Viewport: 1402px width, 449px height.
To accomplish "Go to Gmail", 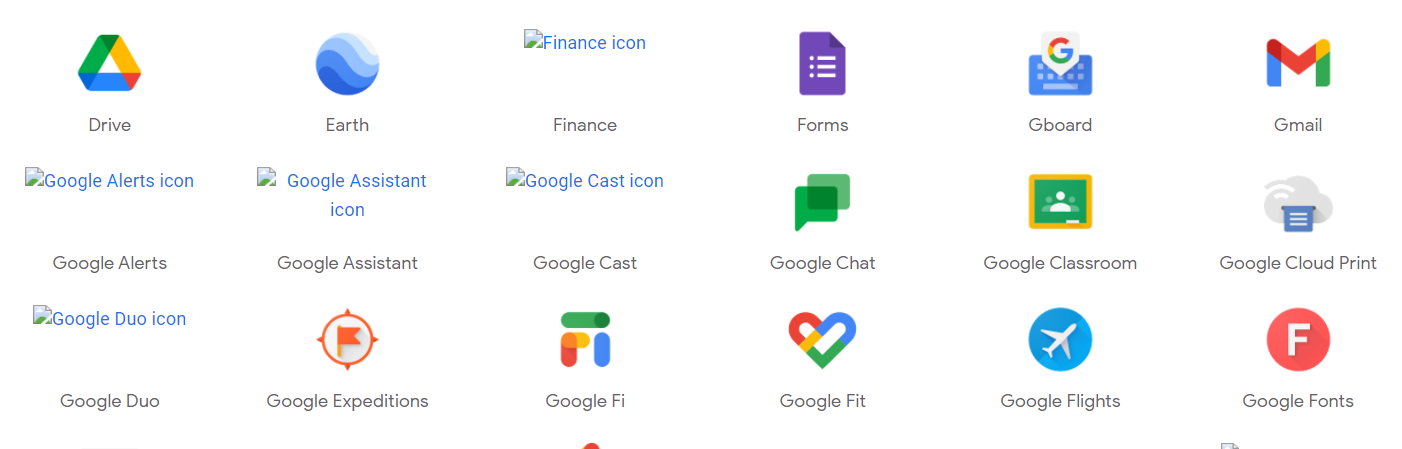I will point(1298,63).
